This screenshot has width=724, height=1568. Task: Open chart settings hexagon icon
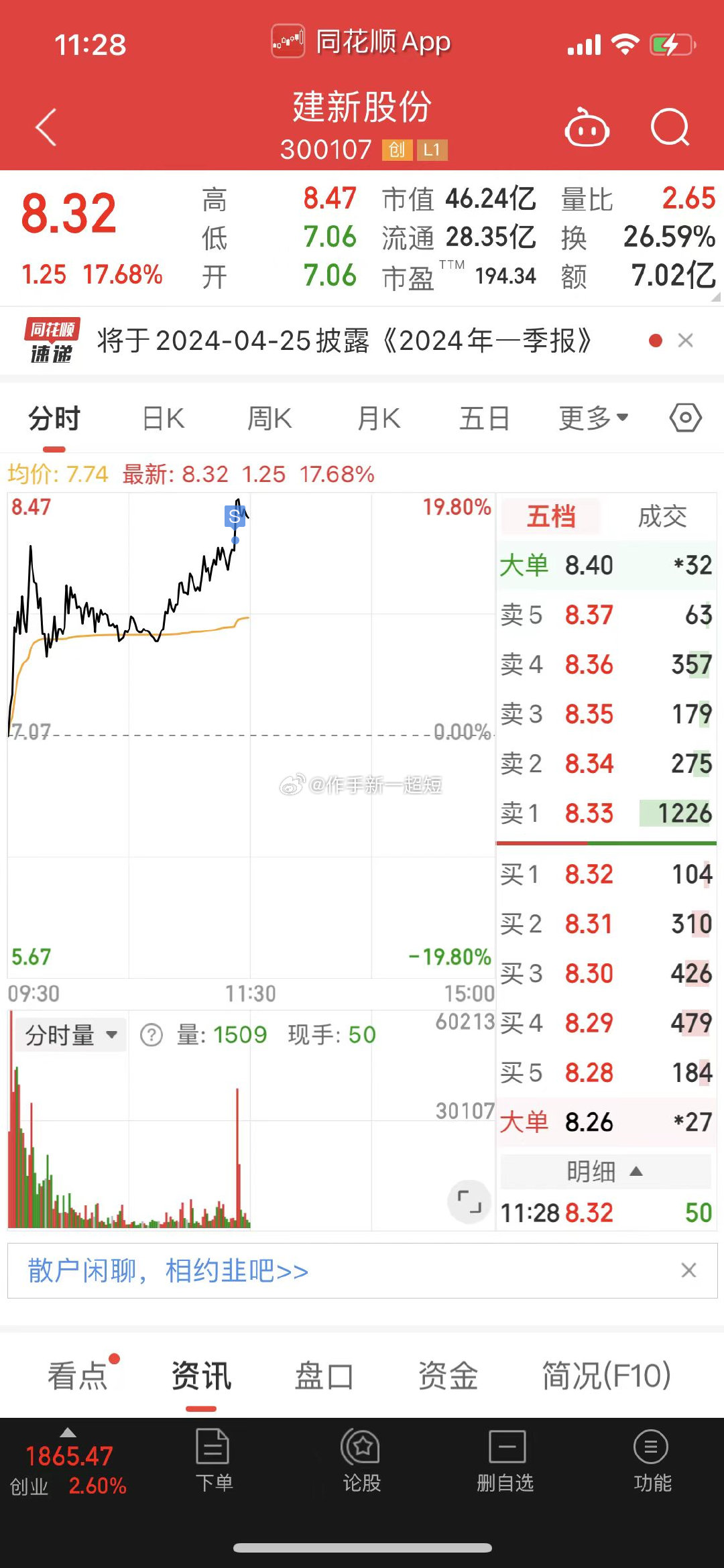pyautogui.click(x=685, y=418)
